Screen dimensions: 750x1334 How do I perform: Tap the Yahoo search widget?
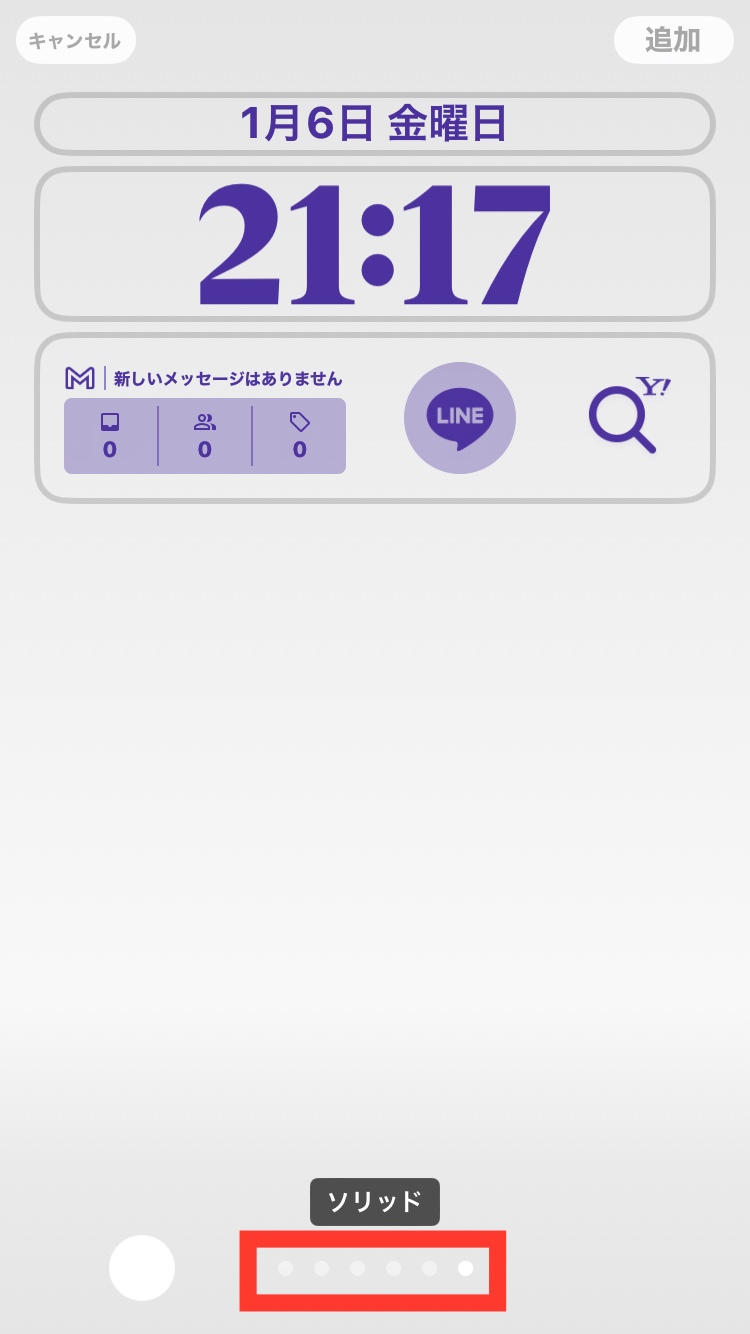[x=627, y=416]
